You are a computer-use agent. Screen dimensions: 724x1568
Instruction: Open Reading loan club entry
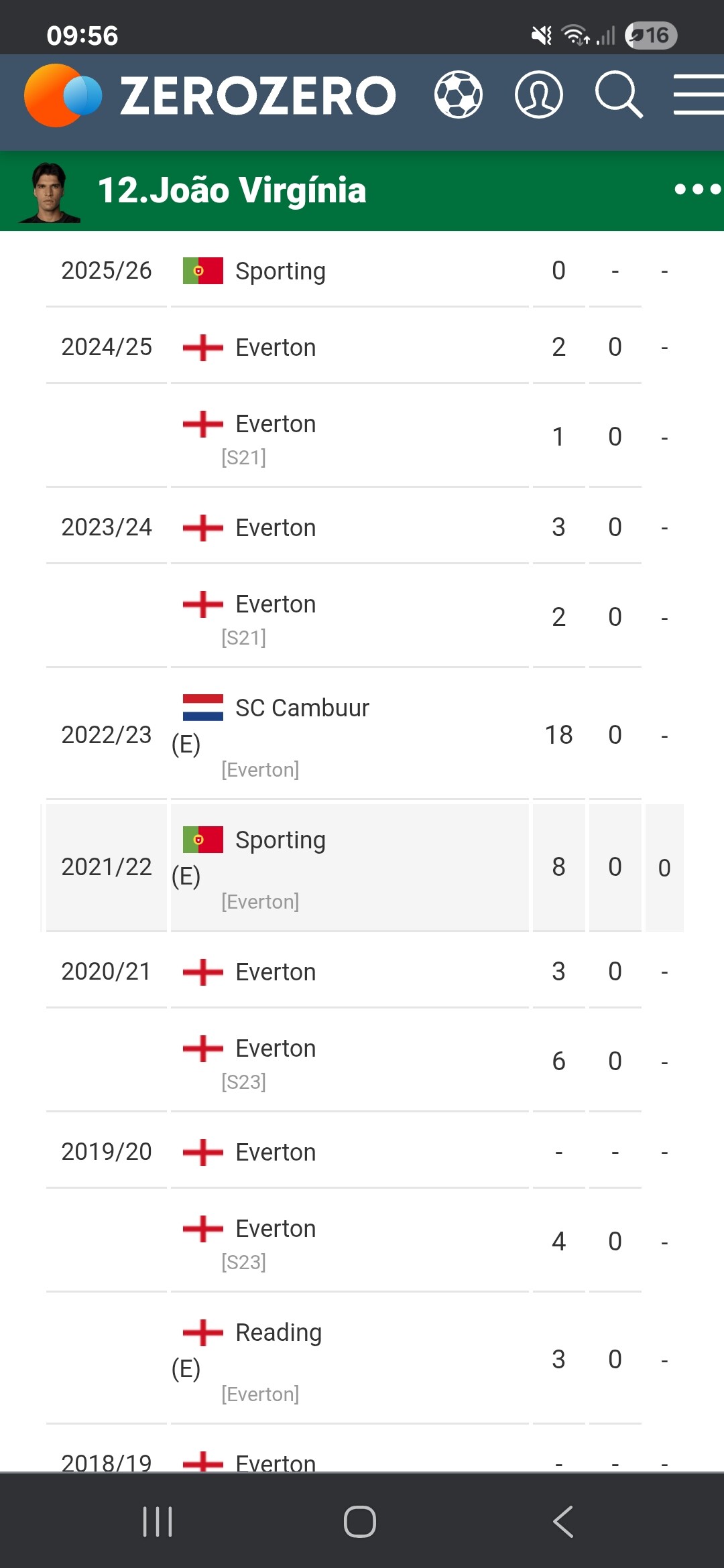pyautogui.click(x=278, y=1332)
